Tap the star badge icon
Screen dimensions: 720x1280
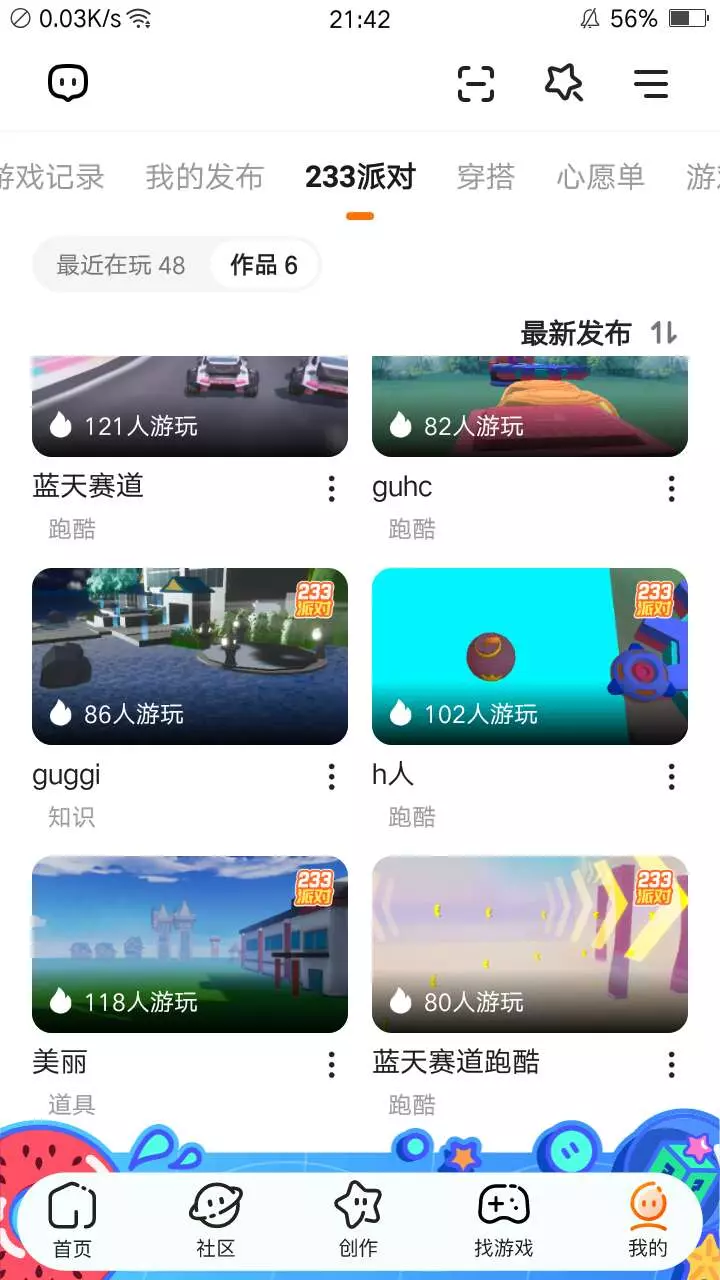pyautogui.click(x=564, y=83)
